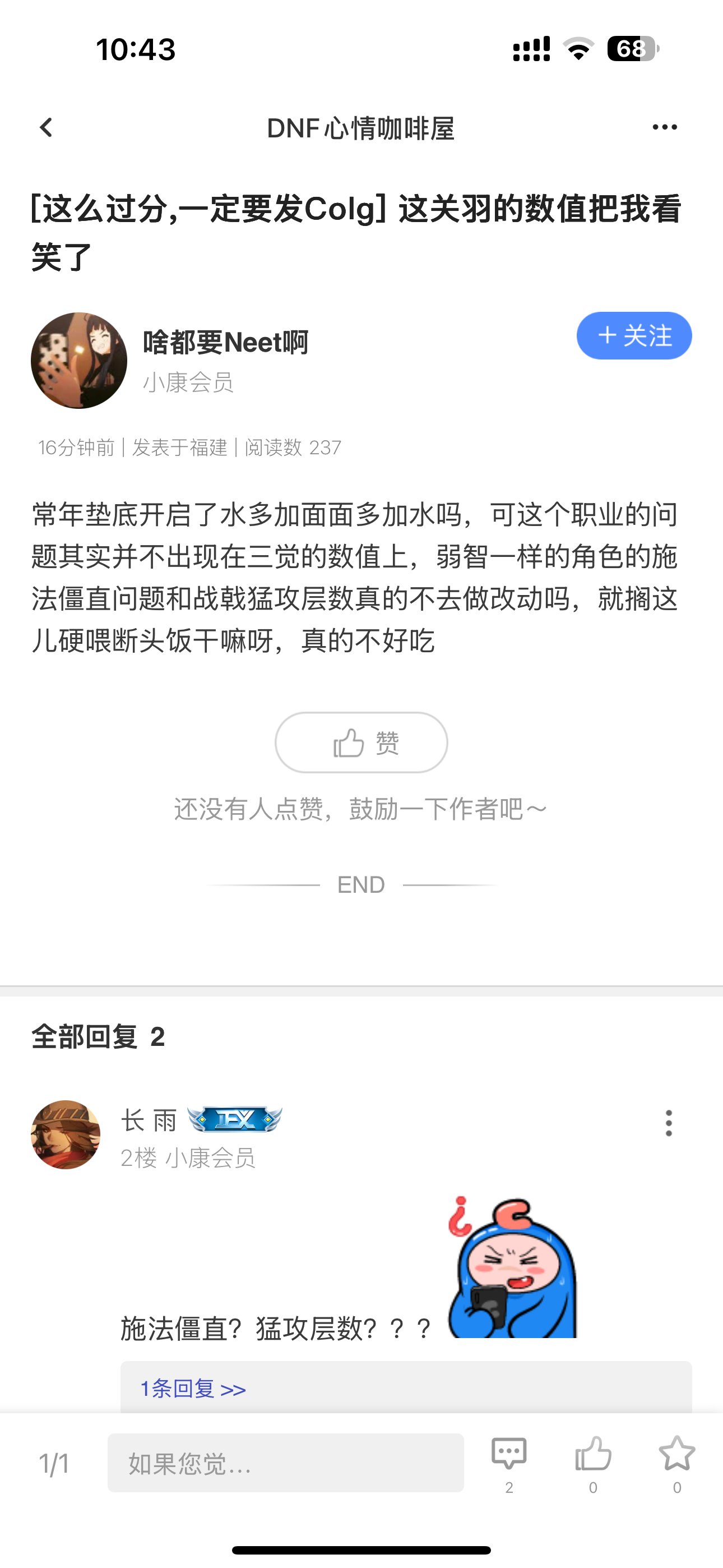This screenshot has width=723, height=1568.
Task: Open 长雨's avatar in the replies
Action: coord(66,1134)
